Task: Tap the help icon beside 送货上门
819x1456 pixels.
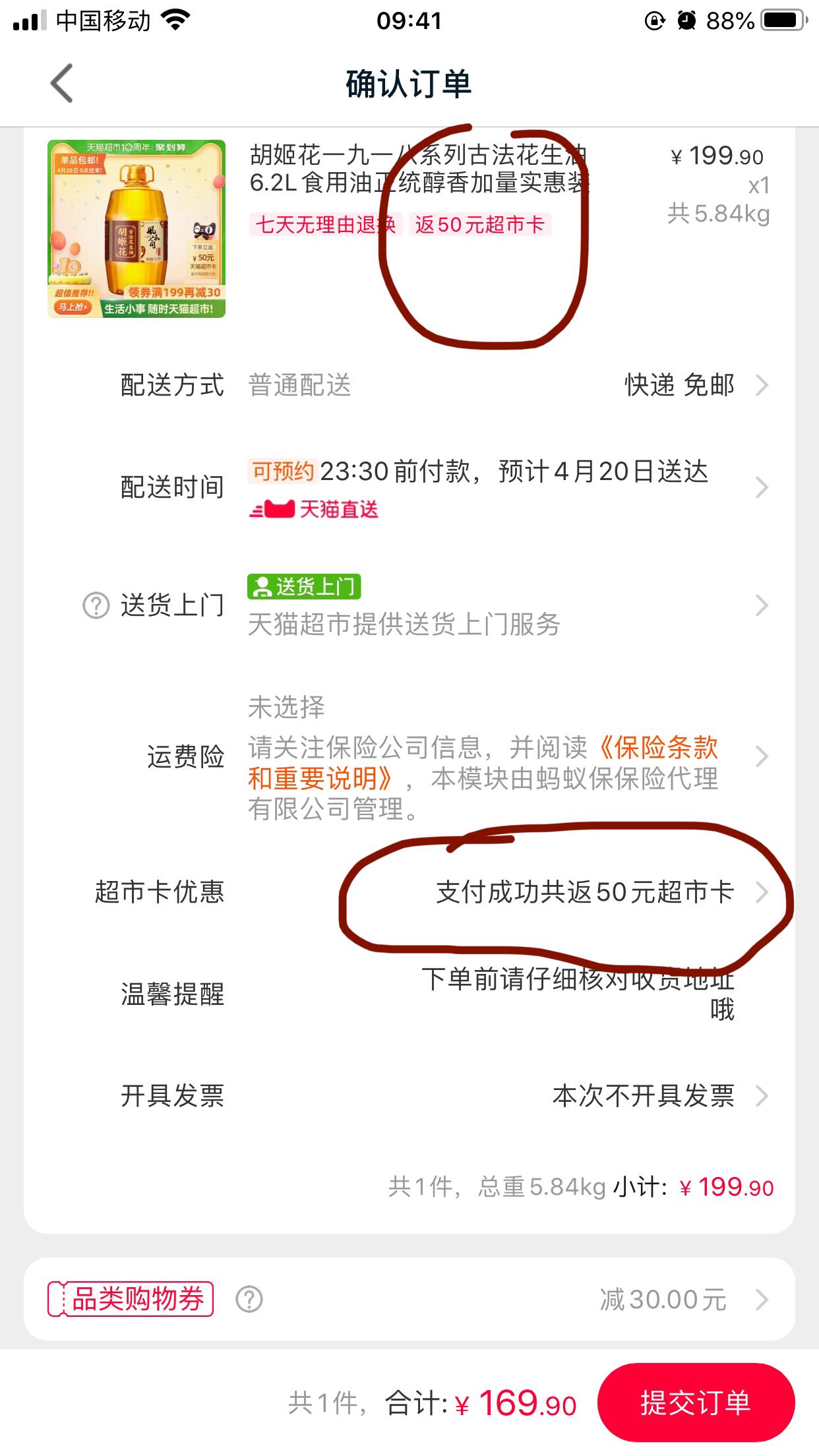Action: (96, 605)
